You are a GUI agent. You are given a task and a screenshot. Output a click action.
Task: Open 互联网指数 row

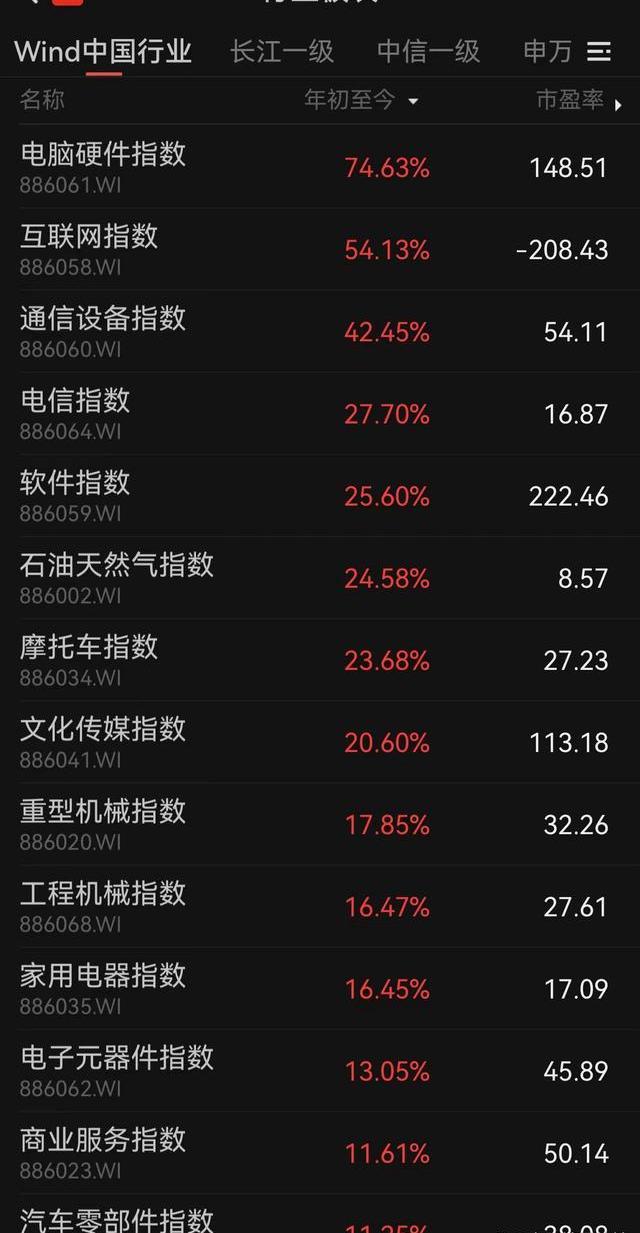click(x=320, y=249)
